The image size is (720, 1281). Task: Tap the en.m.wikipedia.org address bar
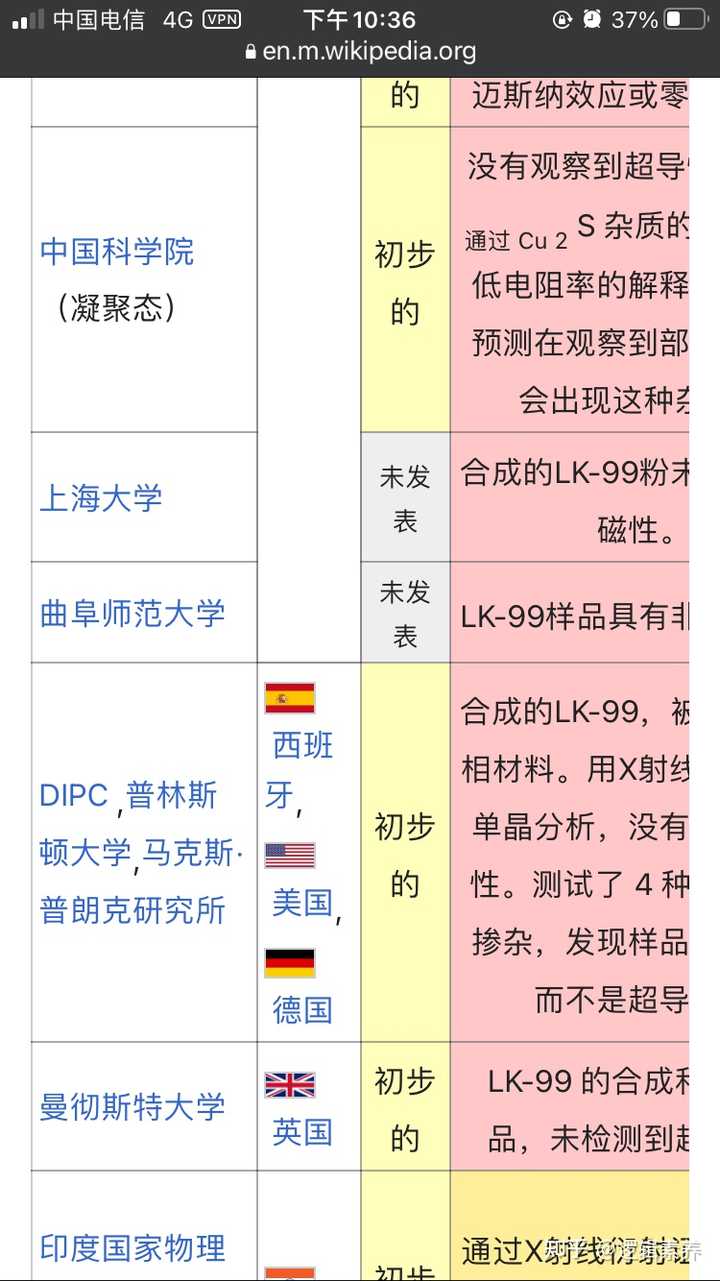(x=360, y=51)
